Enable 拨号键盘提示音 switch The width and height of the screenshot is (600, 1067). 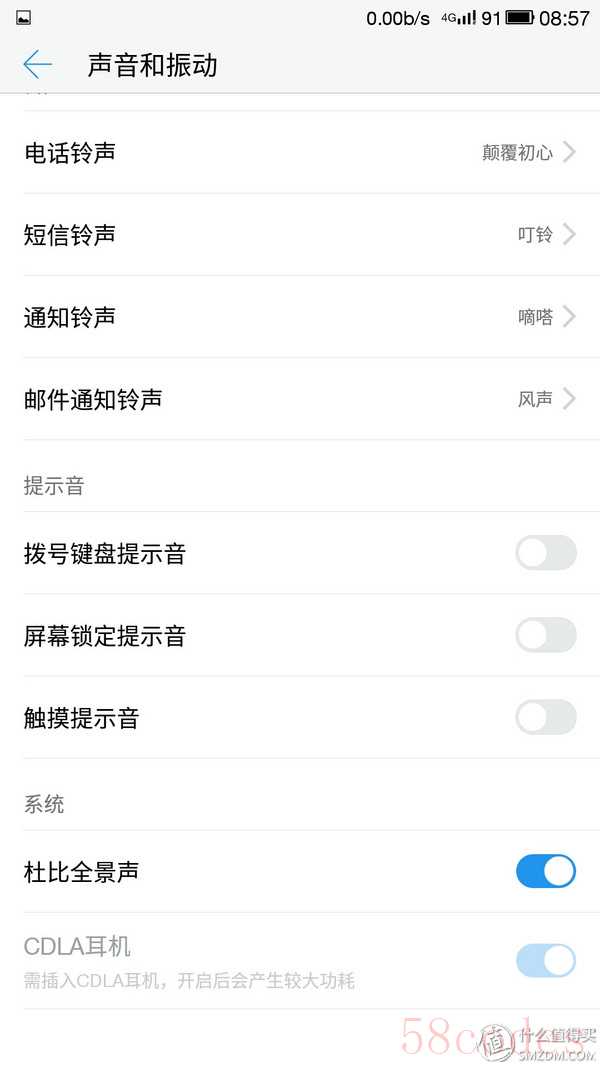pos(546,553)
